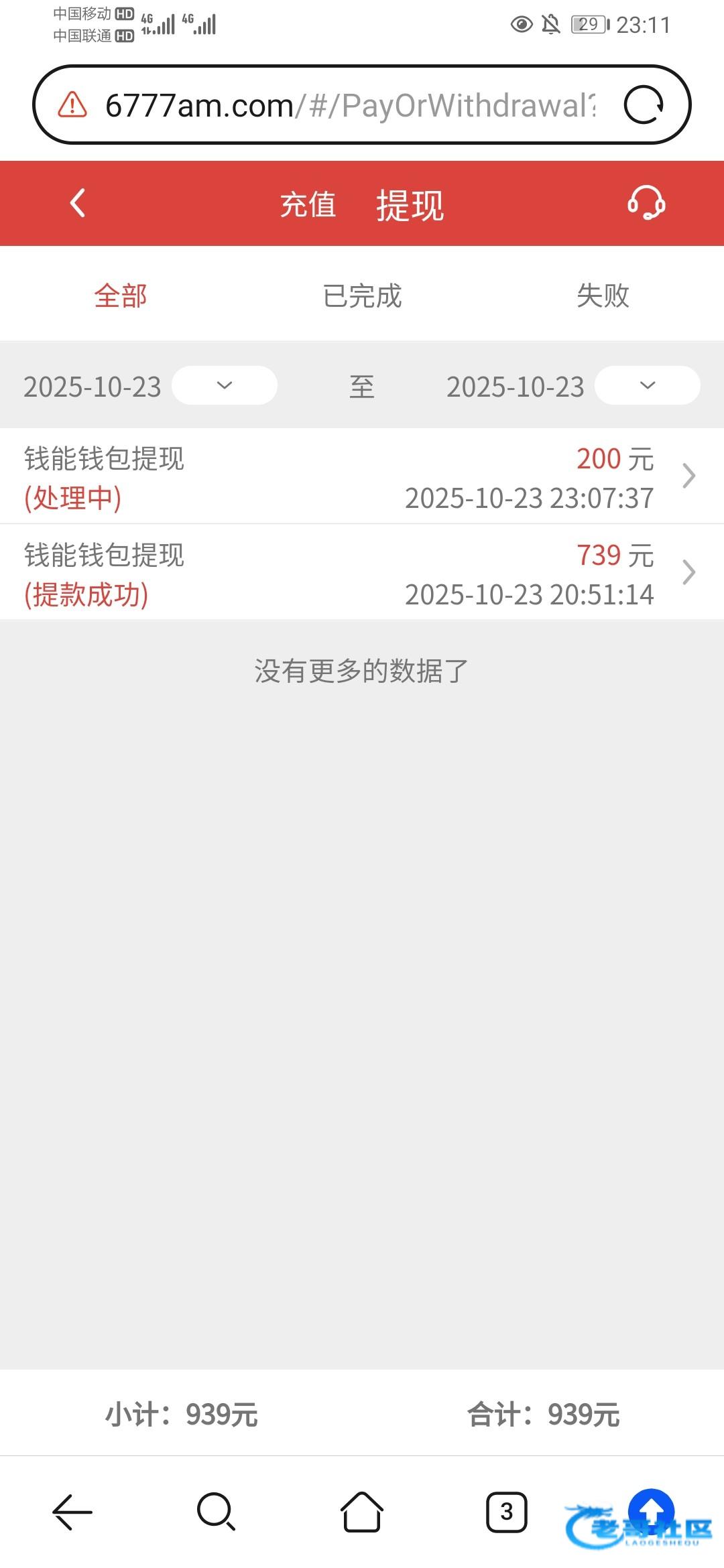Reload the page
This screenshot has width=724, height=1568.
pyautogui.click(x=644, y=105)
